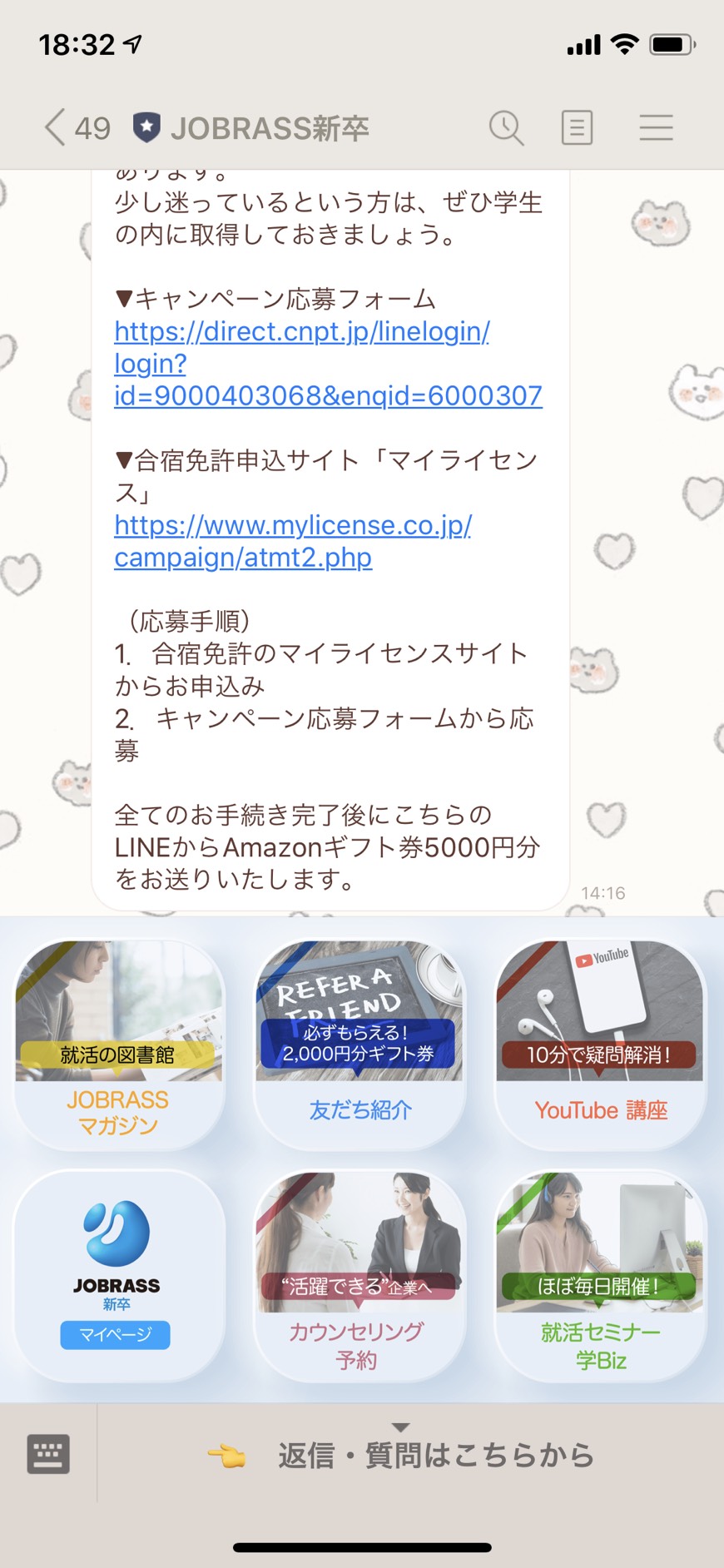Select the 友だち紹介 gift tile
The width and height of the screenshot is (724, 1568).
tap(360, 1045)
